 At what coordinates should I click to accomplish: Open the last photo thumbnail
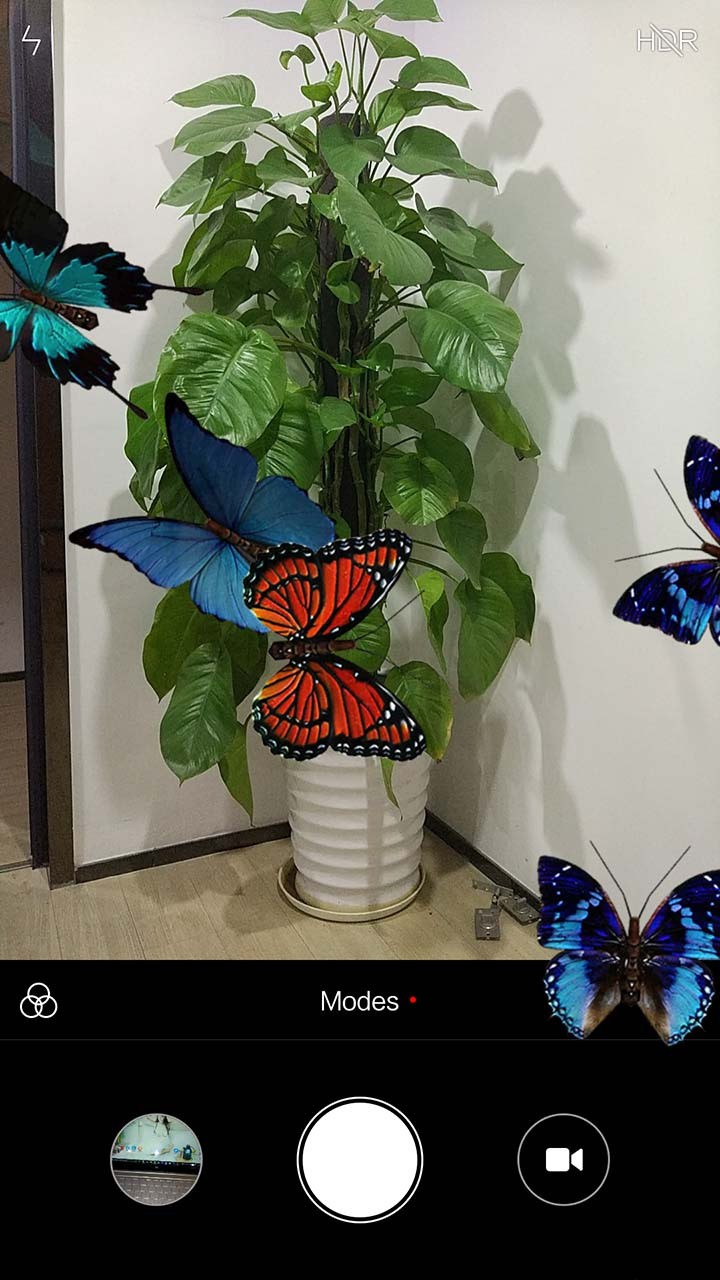tap(156, 1159)
